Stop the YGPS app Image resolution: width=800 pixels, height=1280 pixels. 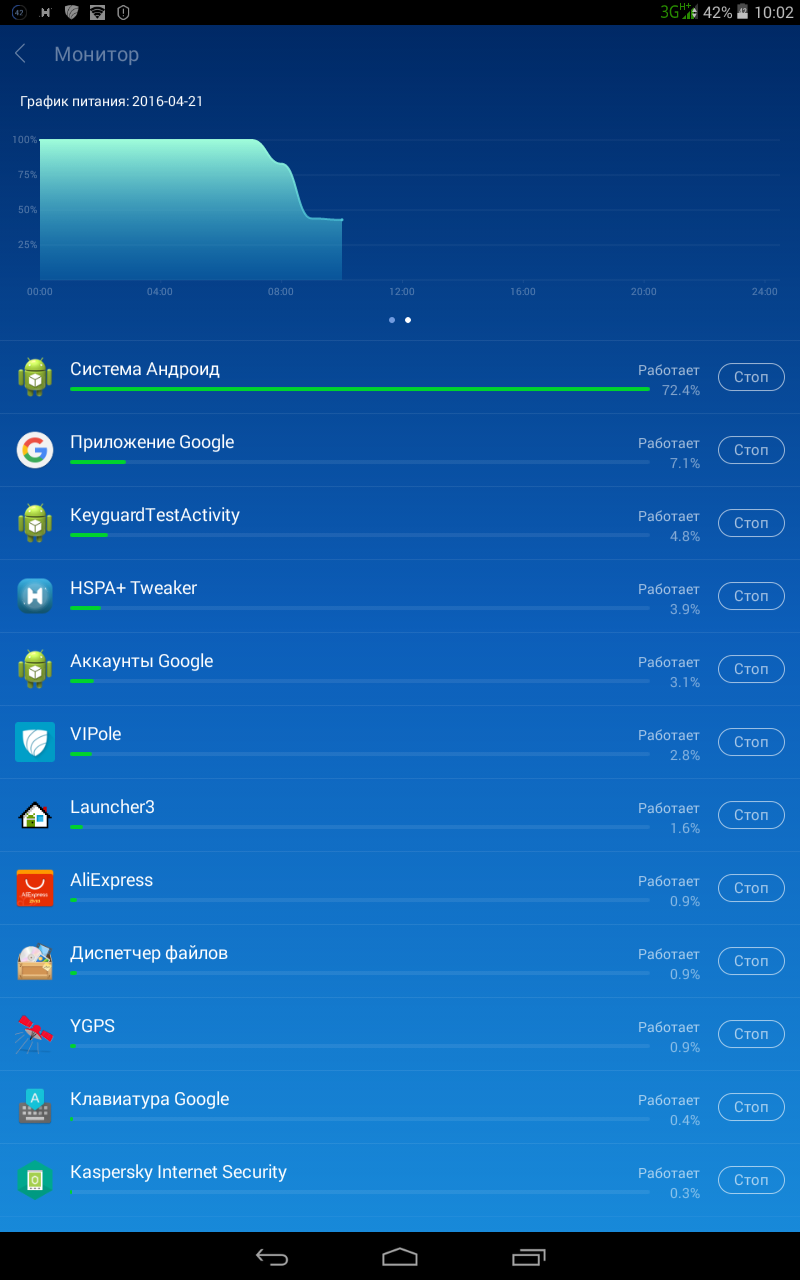pos(751,1034)
